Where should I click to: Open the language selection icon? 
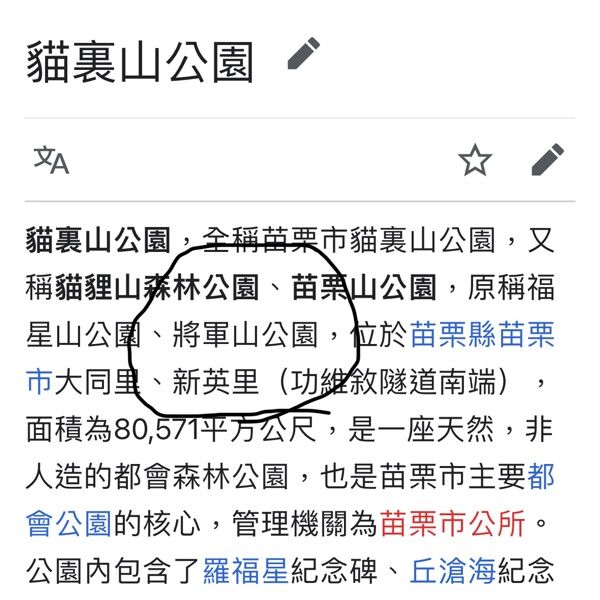click(x=52, y=160)
